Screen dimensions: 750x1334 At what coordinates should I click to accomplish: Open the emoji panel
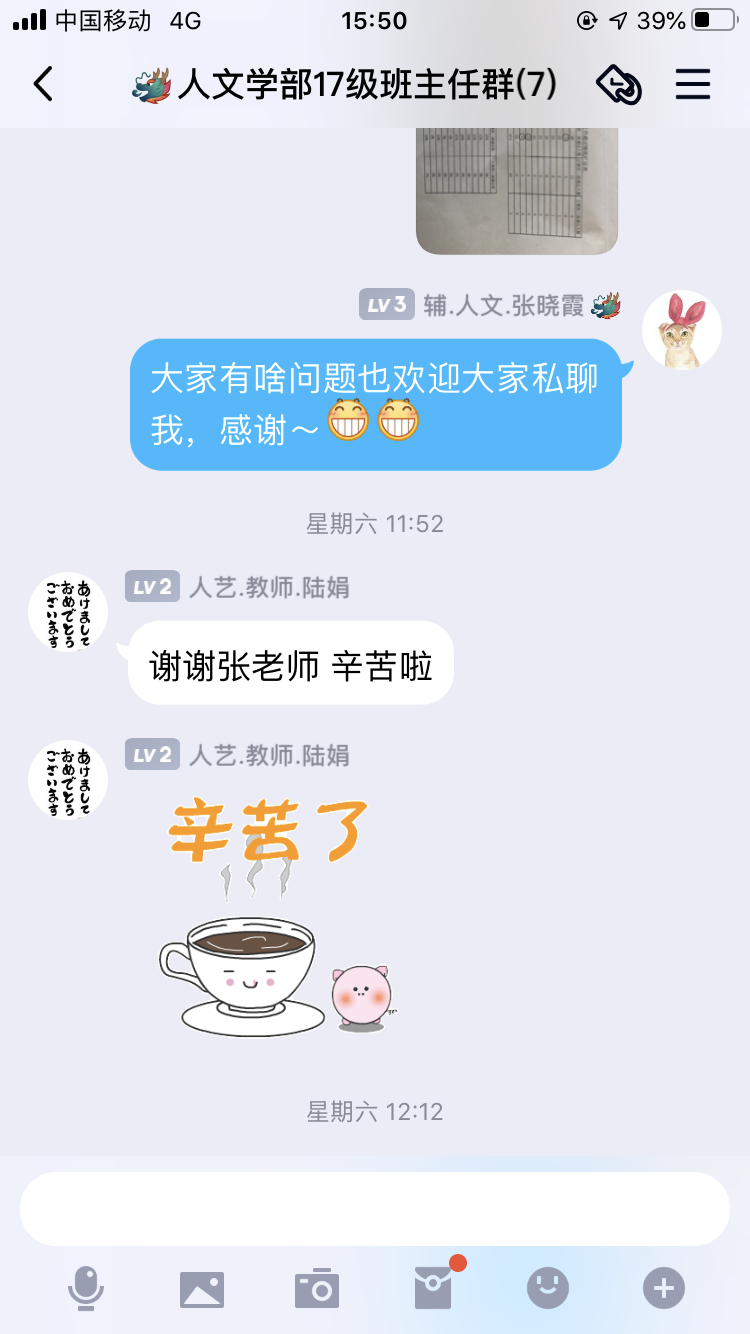[548, 1288]
